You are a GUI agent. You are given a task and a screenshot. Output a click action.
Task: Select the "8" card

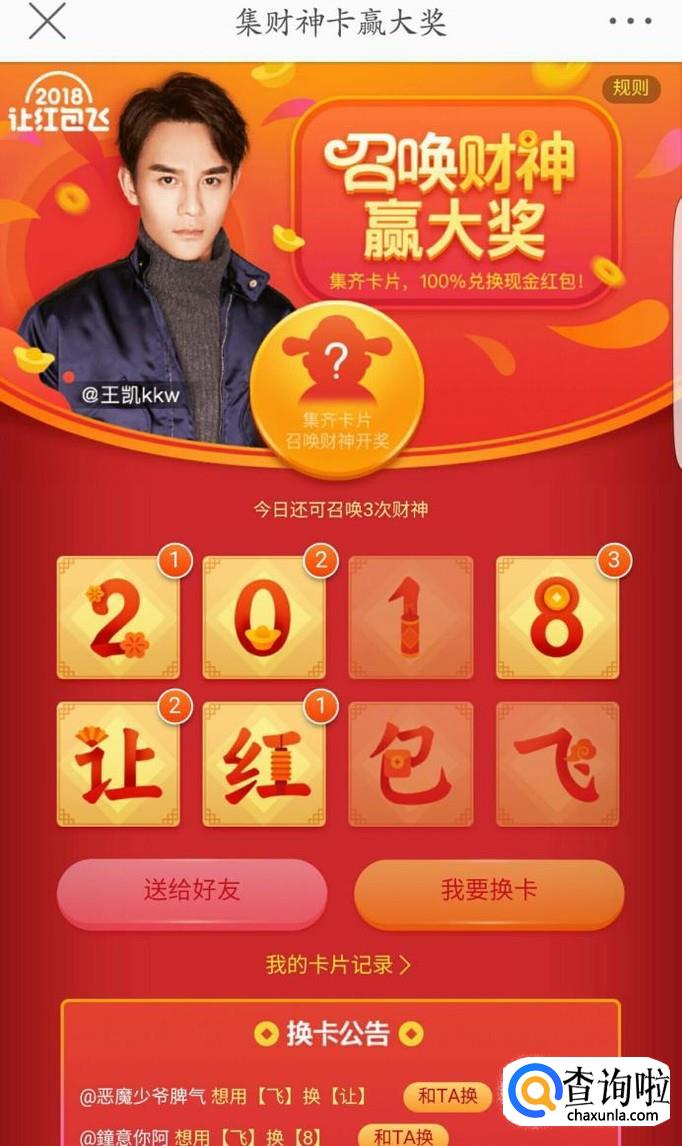(x=557, y=616)
